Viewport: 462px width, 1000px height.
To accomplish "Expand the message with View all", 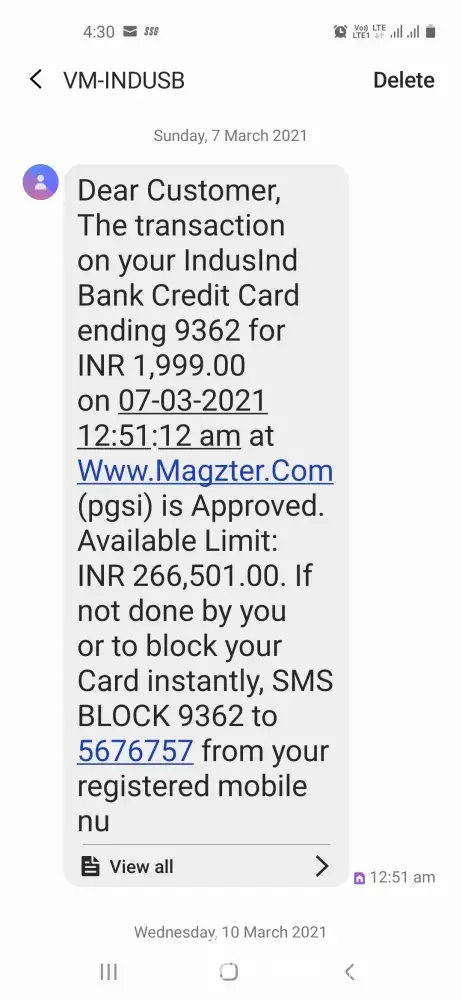I will [x=206, y=866].
